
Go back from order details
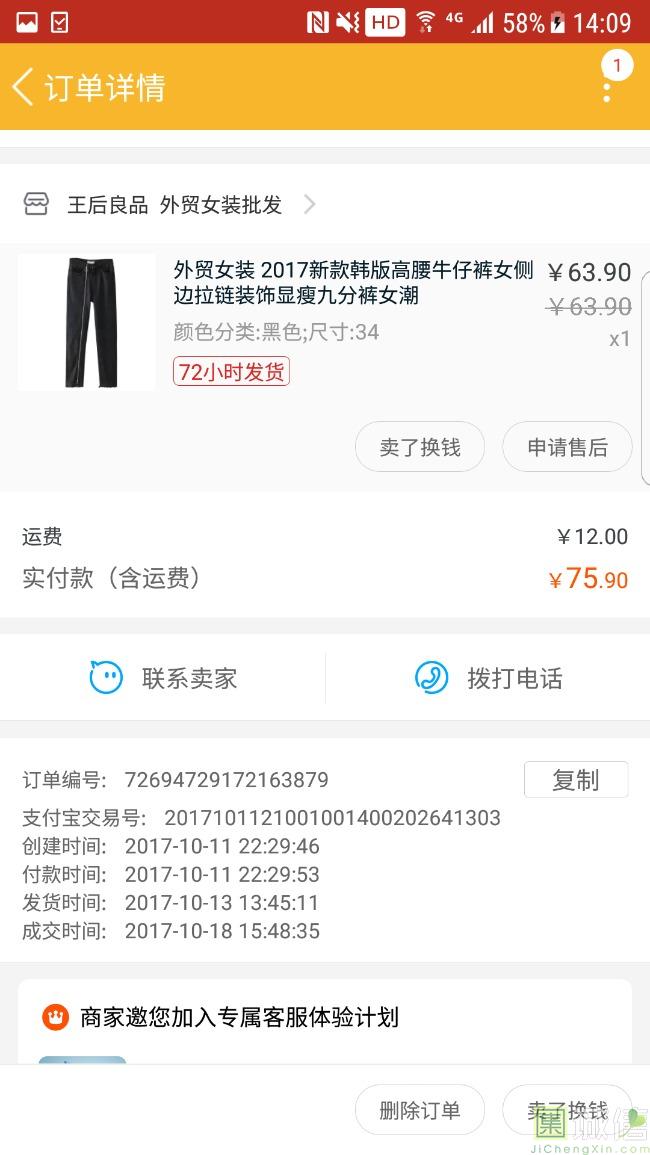(24, 87)
